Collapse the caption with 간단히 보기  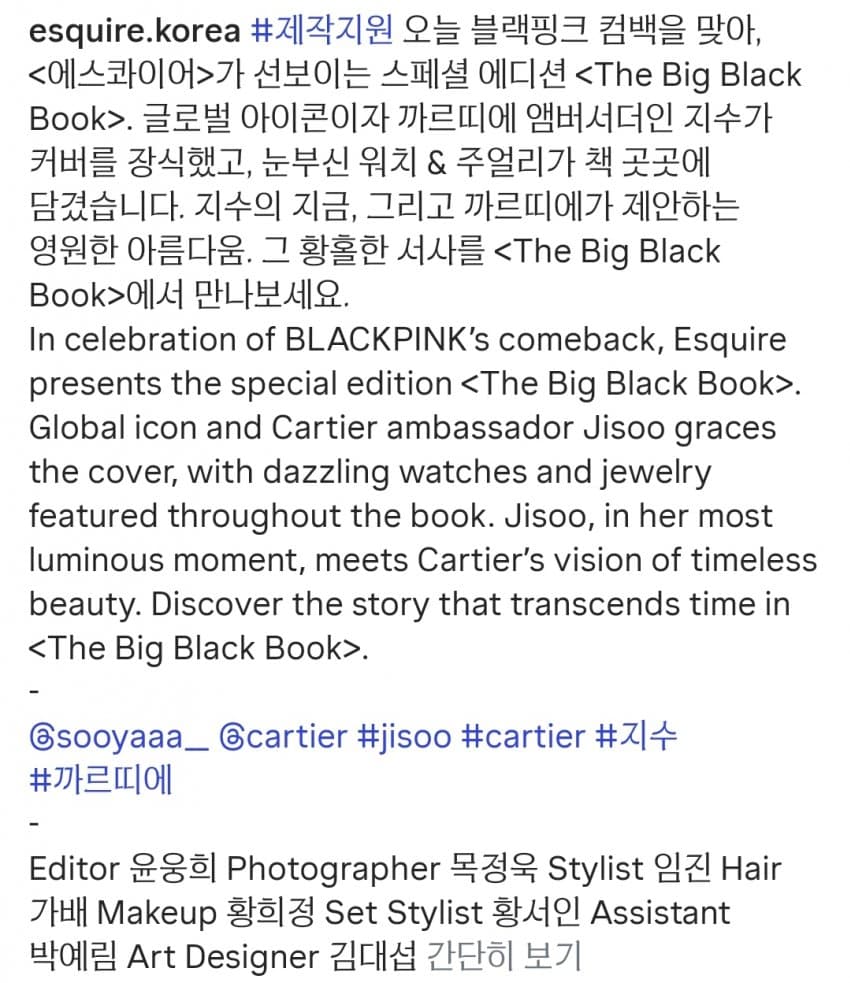(503, 957)
